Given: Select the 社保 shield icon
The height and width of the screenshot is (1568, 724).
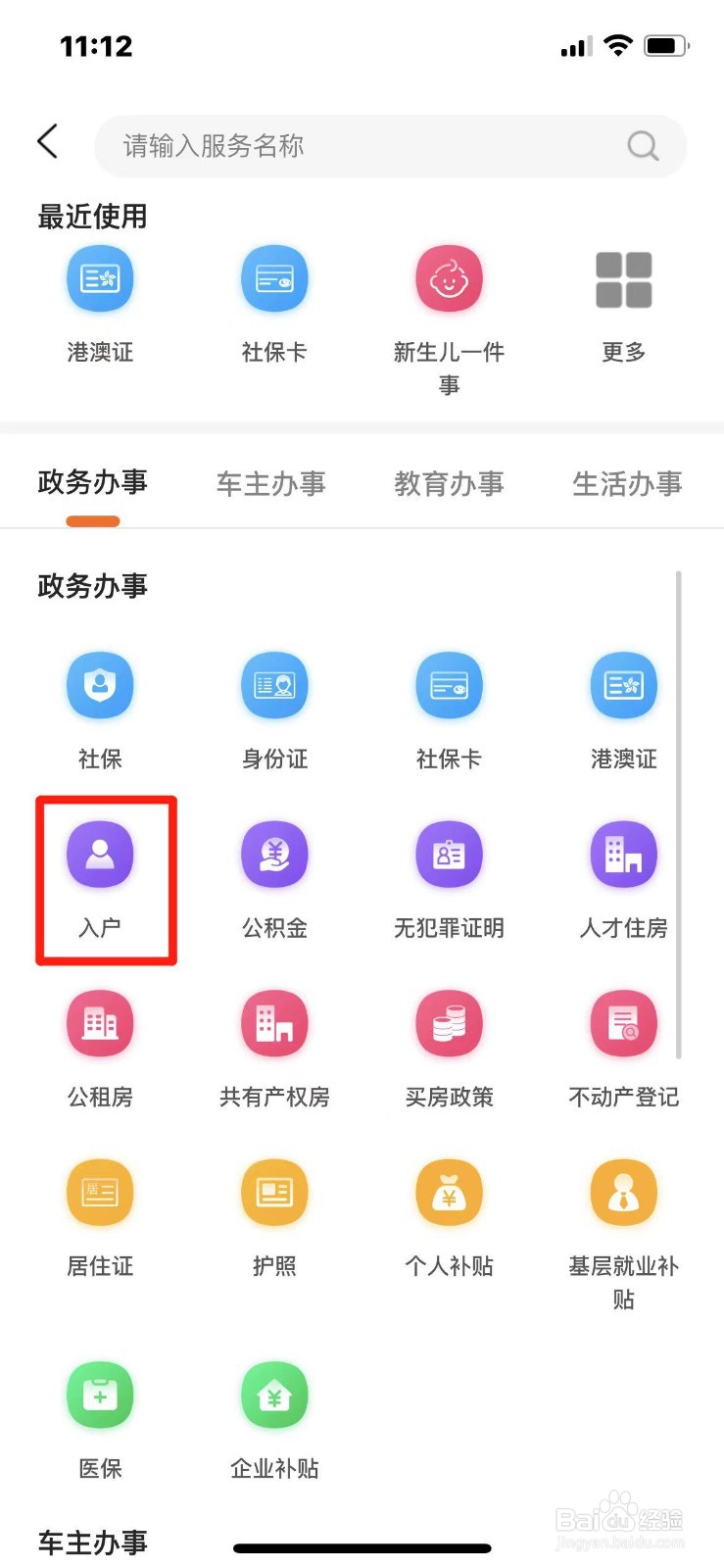Looking at the screenshot, I should pyautogui.click(x=99, y=686).
